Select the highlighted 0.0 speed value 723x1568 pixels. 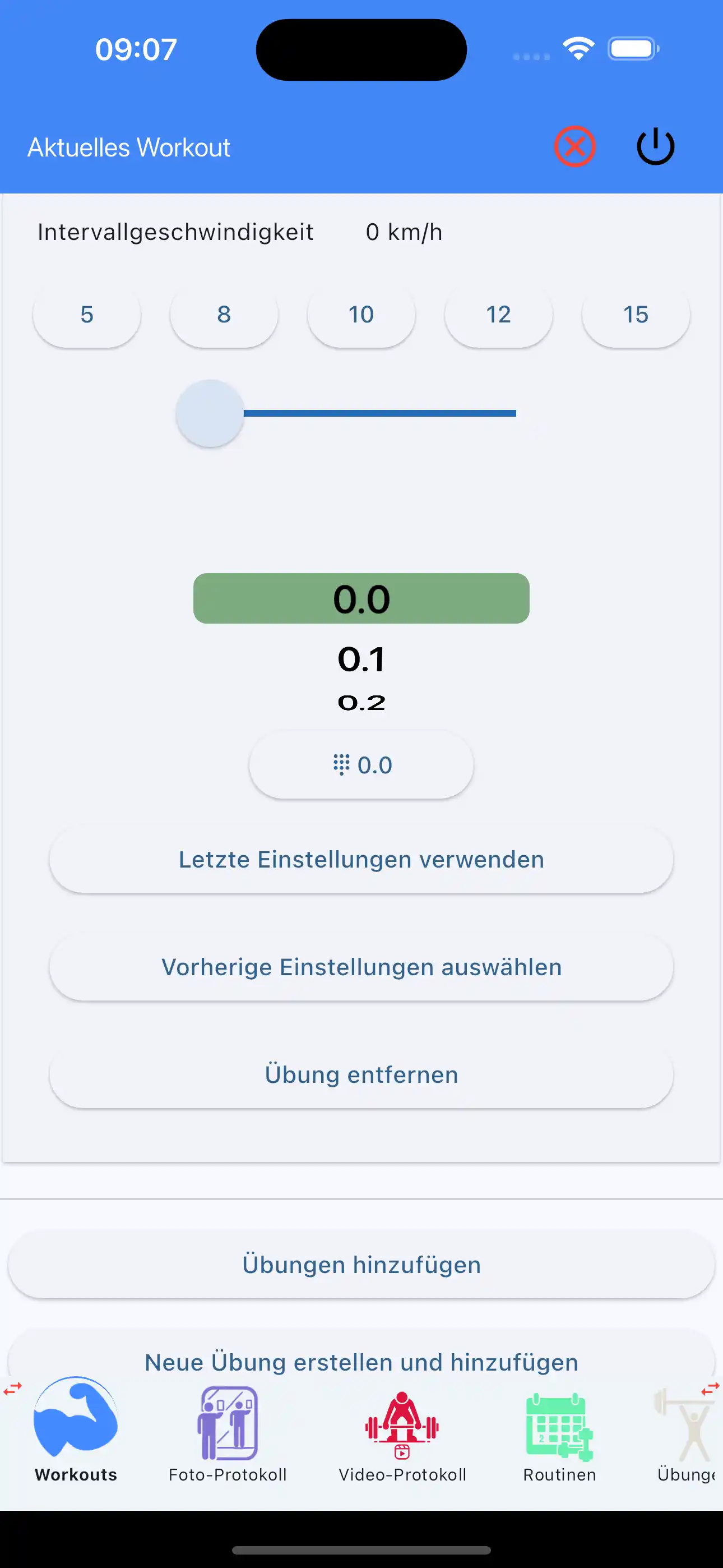tap(361, 599)
